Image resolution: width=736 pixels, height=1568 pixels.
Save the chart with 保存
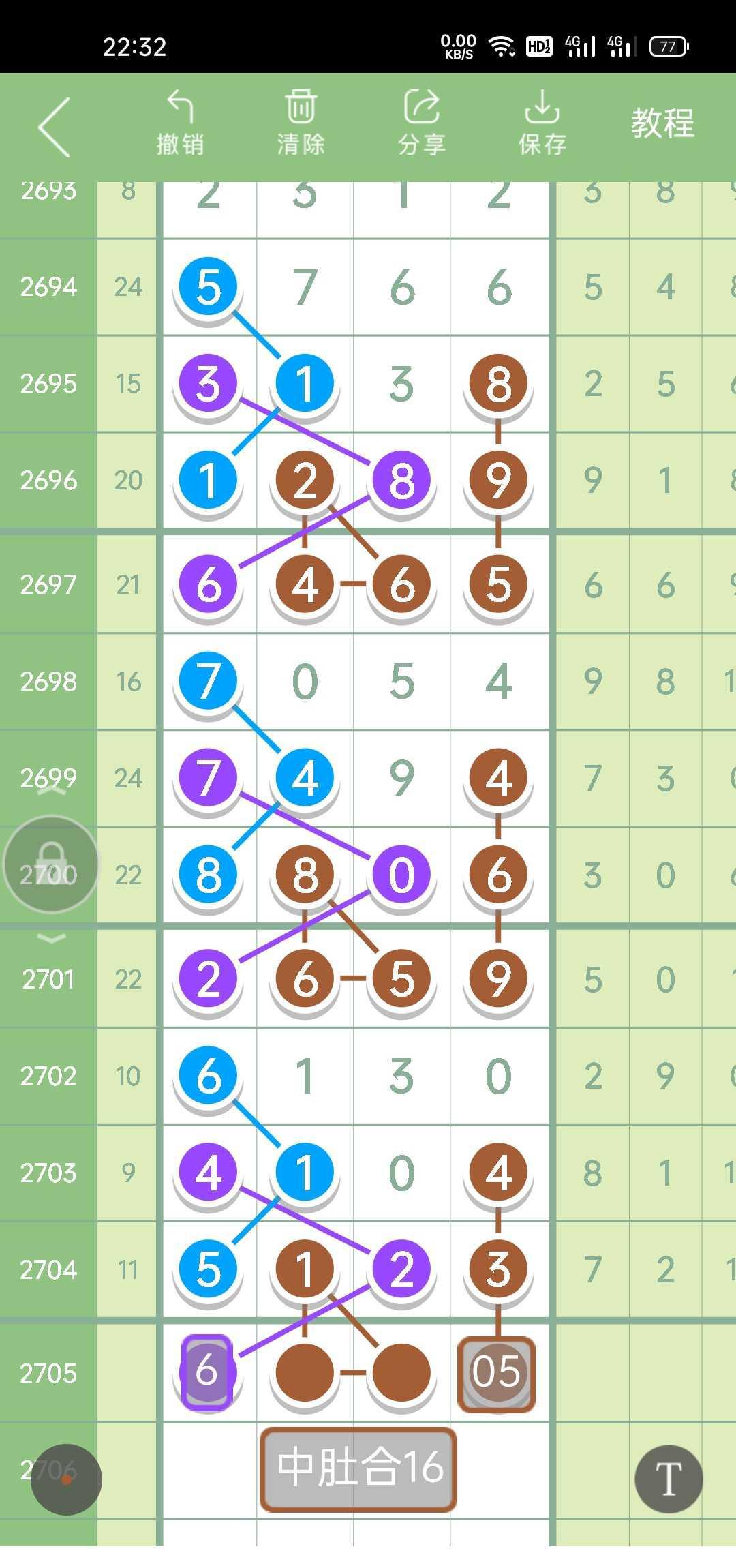[542, 123]
